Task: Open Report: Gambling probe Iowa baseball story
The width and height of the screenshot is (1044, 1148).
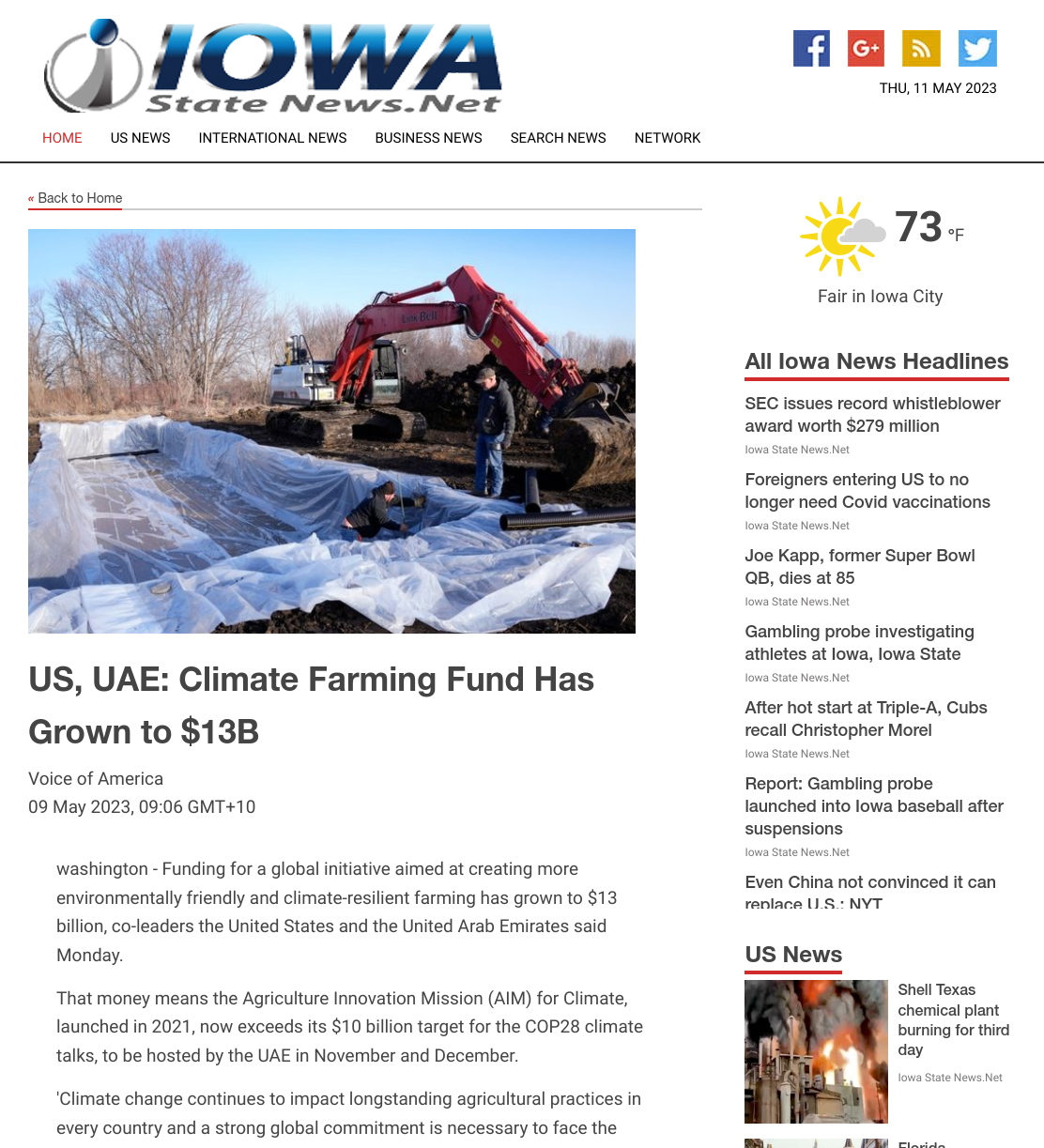Action: pos(874,806)
